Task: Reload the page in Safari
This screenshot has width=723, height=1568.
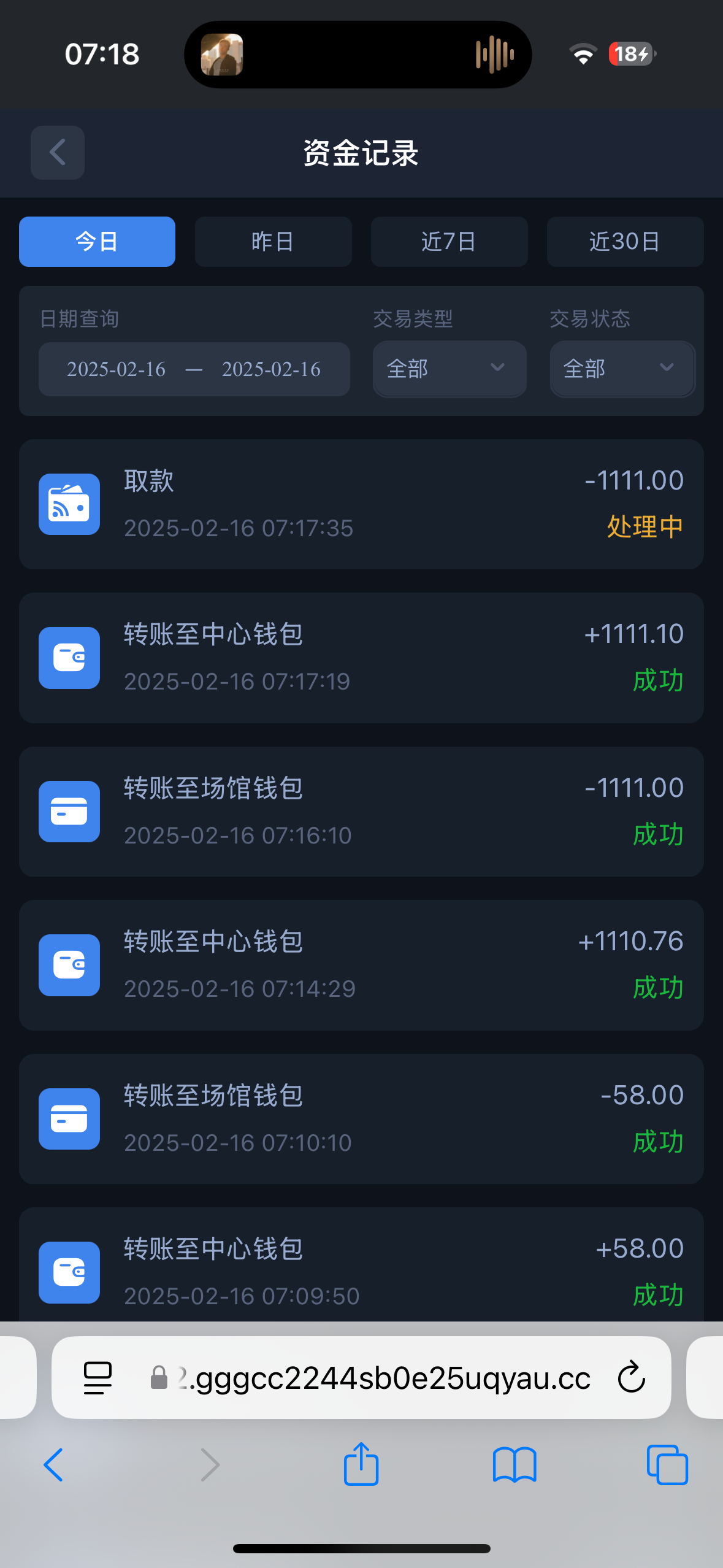Action: point(631,1378)
